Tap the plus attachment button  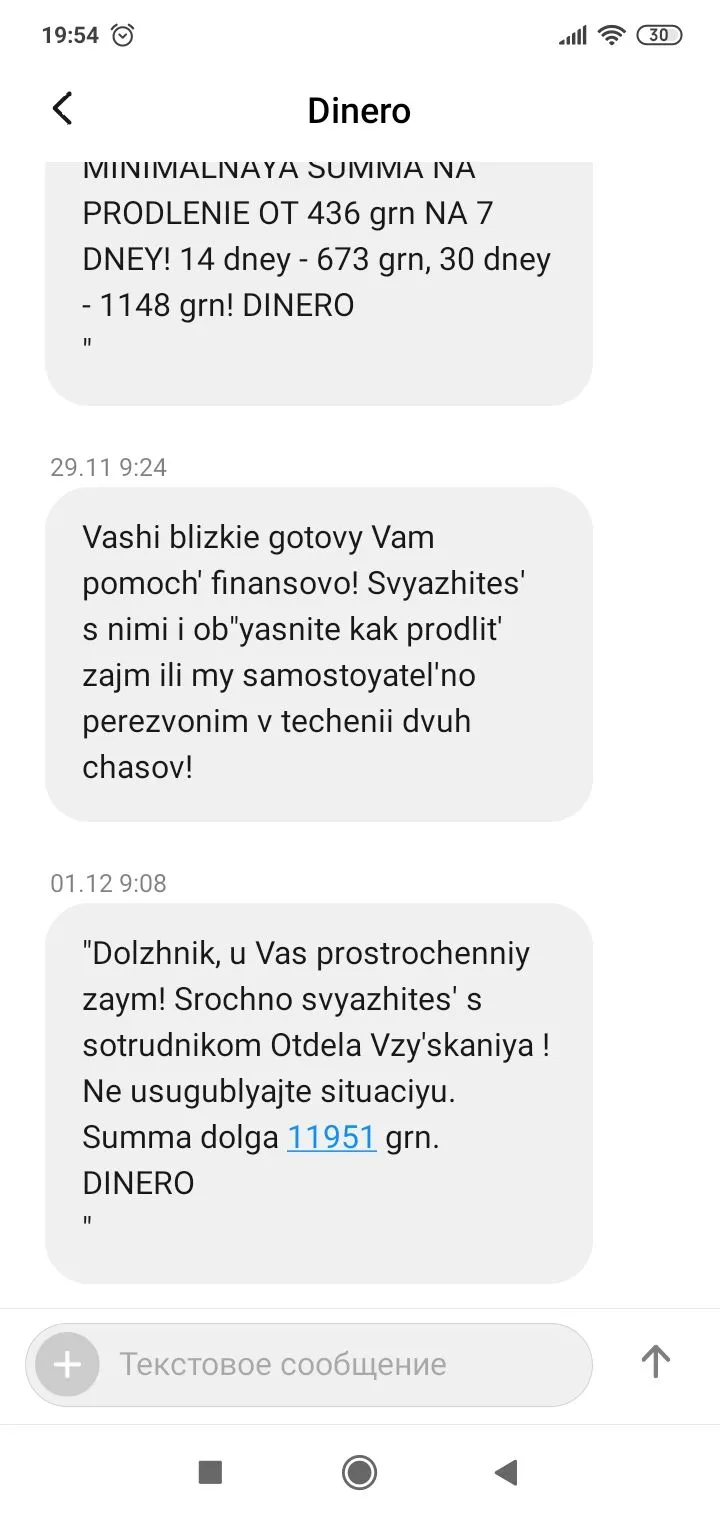coord(67,1364)
